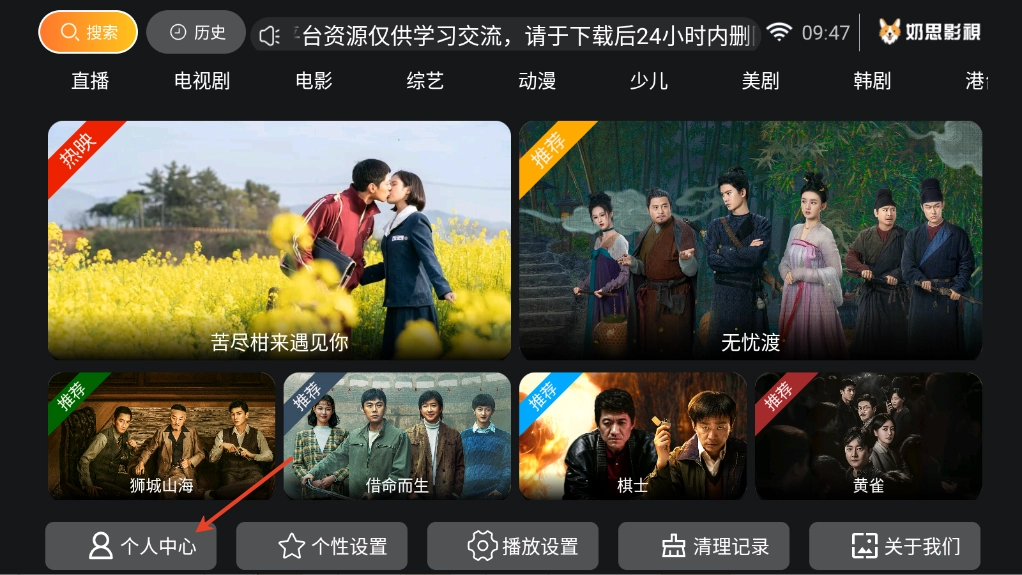Tap 清理记录 to clear records
Image resolution: width=1022 pixels, height=575 pixels.
click(x=704, y=546)
